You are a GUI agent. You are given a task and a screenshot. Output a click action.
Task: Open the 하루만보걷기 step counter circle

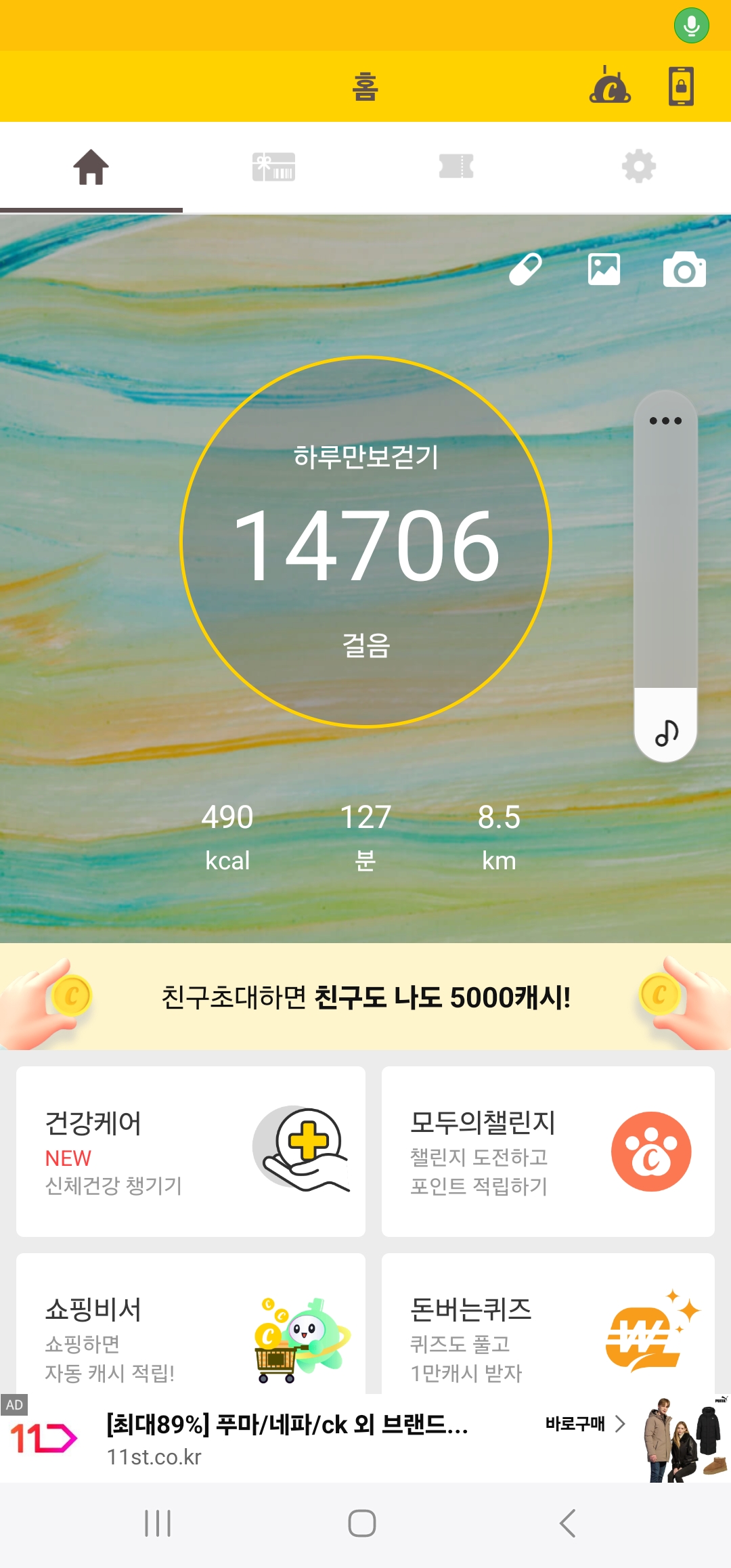[365, 542]
